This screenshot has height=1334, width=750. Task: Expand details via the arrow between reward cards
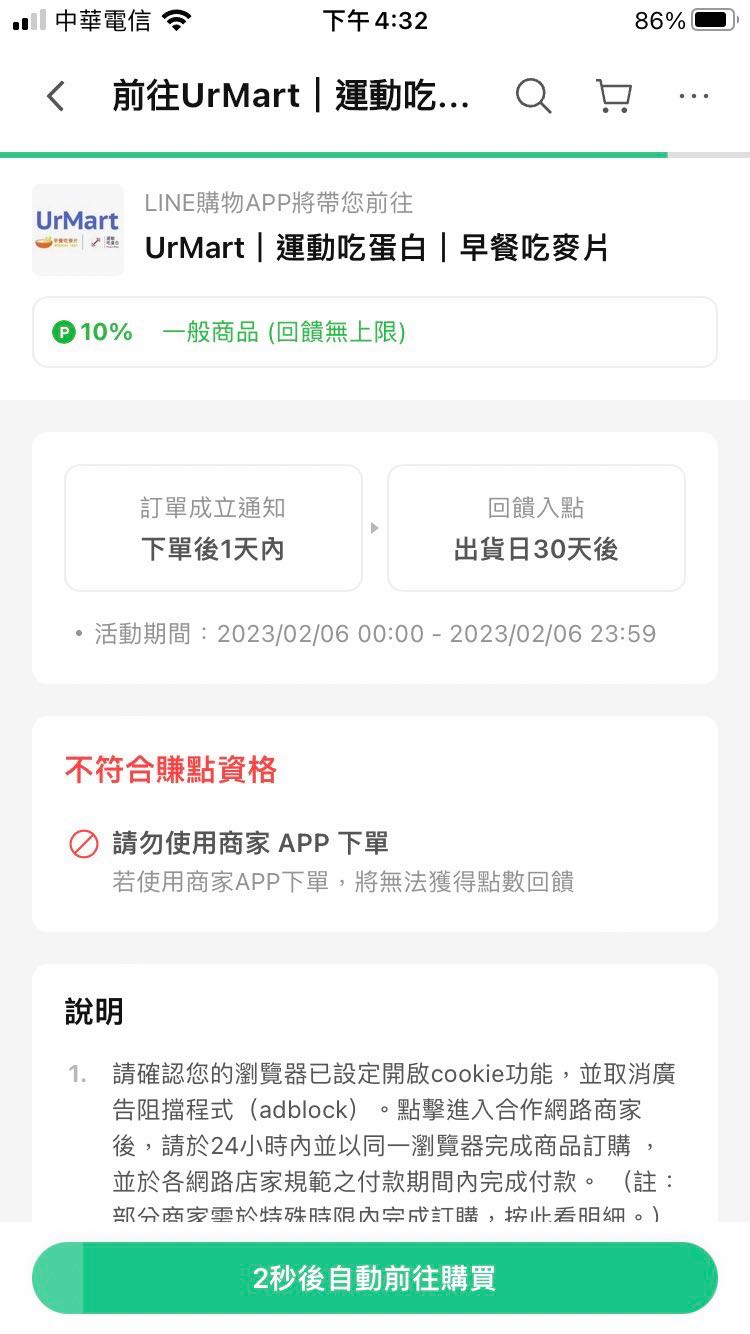(x=374, y=527)
